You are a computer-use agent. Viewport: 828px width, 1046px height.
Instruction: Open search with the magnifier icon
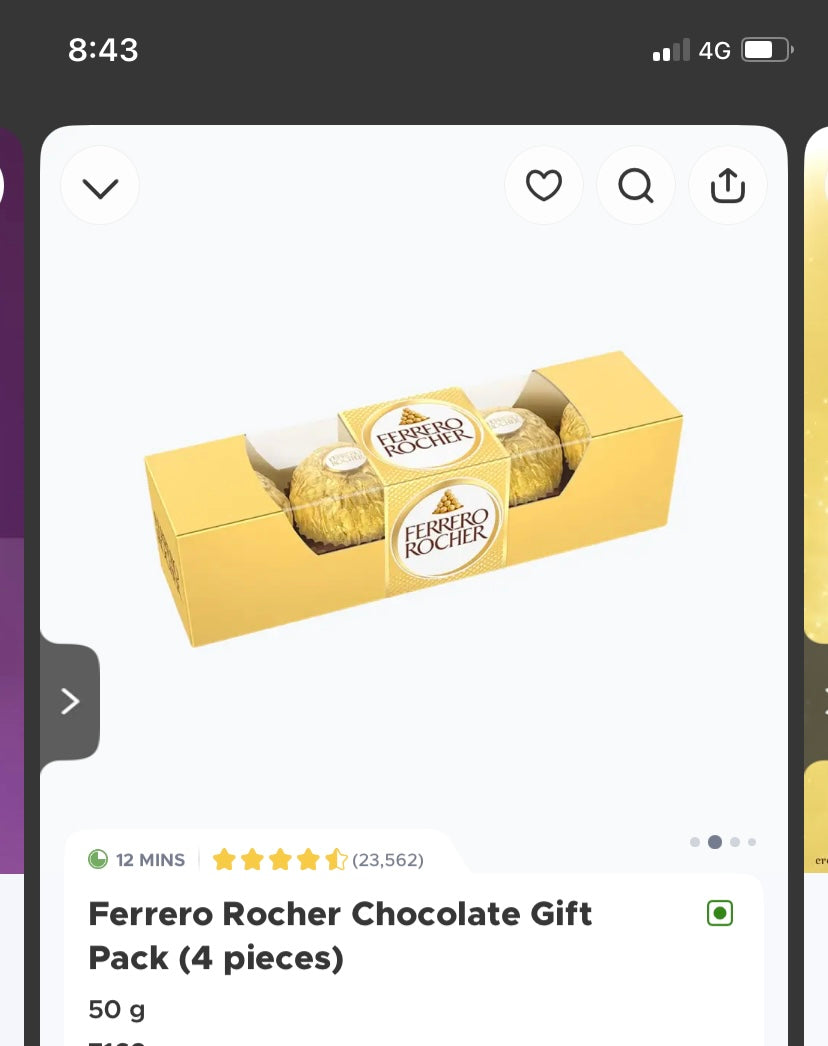636,186
